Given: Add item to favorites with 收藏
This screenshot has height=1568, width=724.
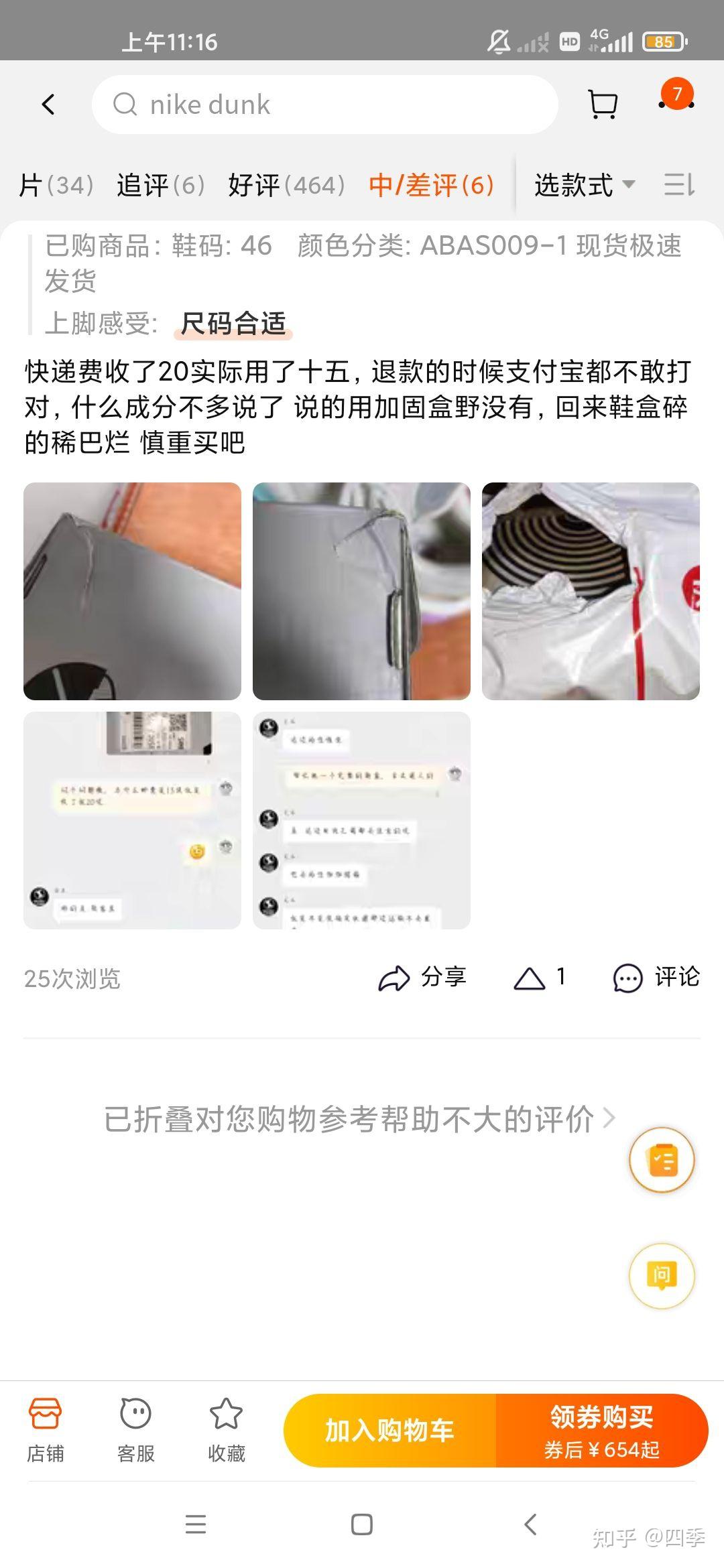Looking at the screenshot, I should [x=227, y=1430].
